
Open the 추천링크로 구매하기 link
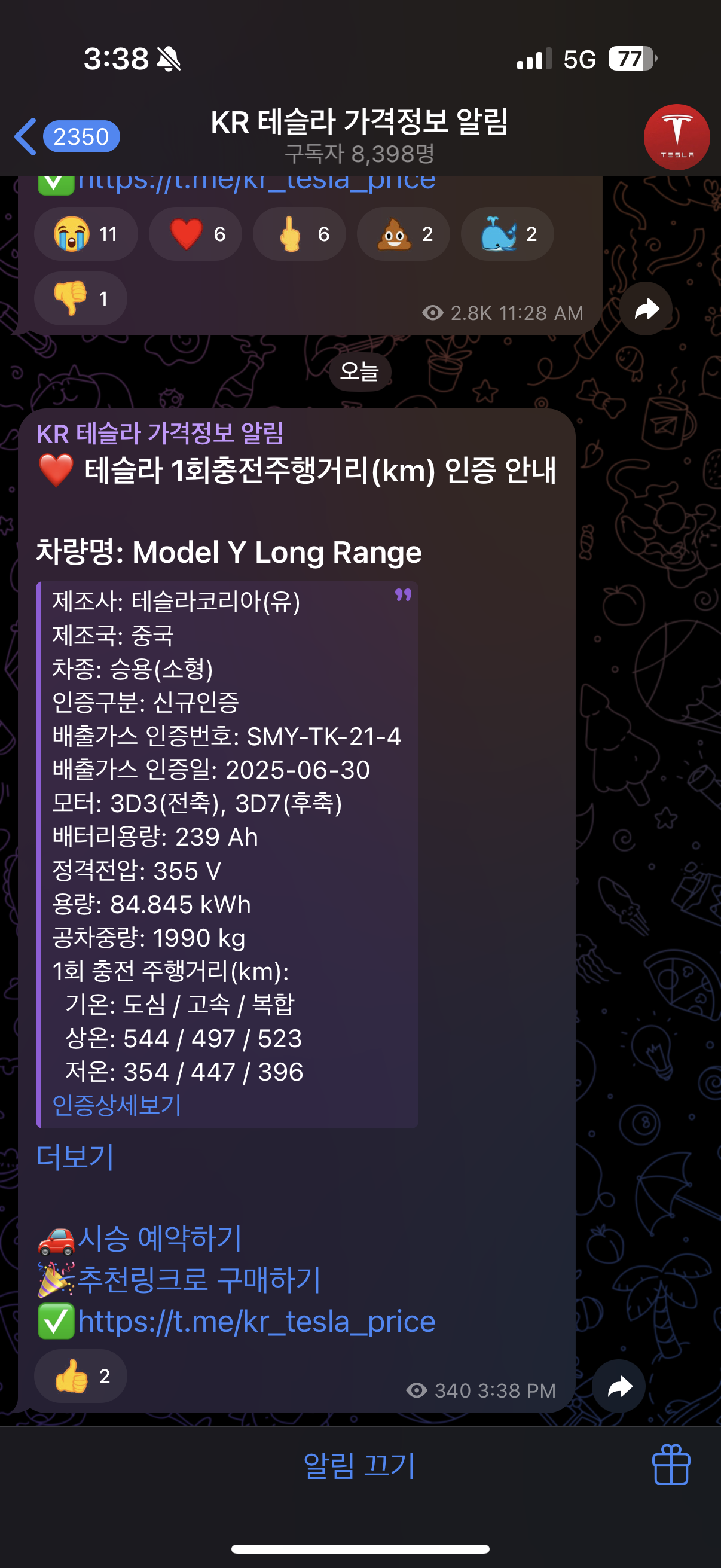point(198,1280)
